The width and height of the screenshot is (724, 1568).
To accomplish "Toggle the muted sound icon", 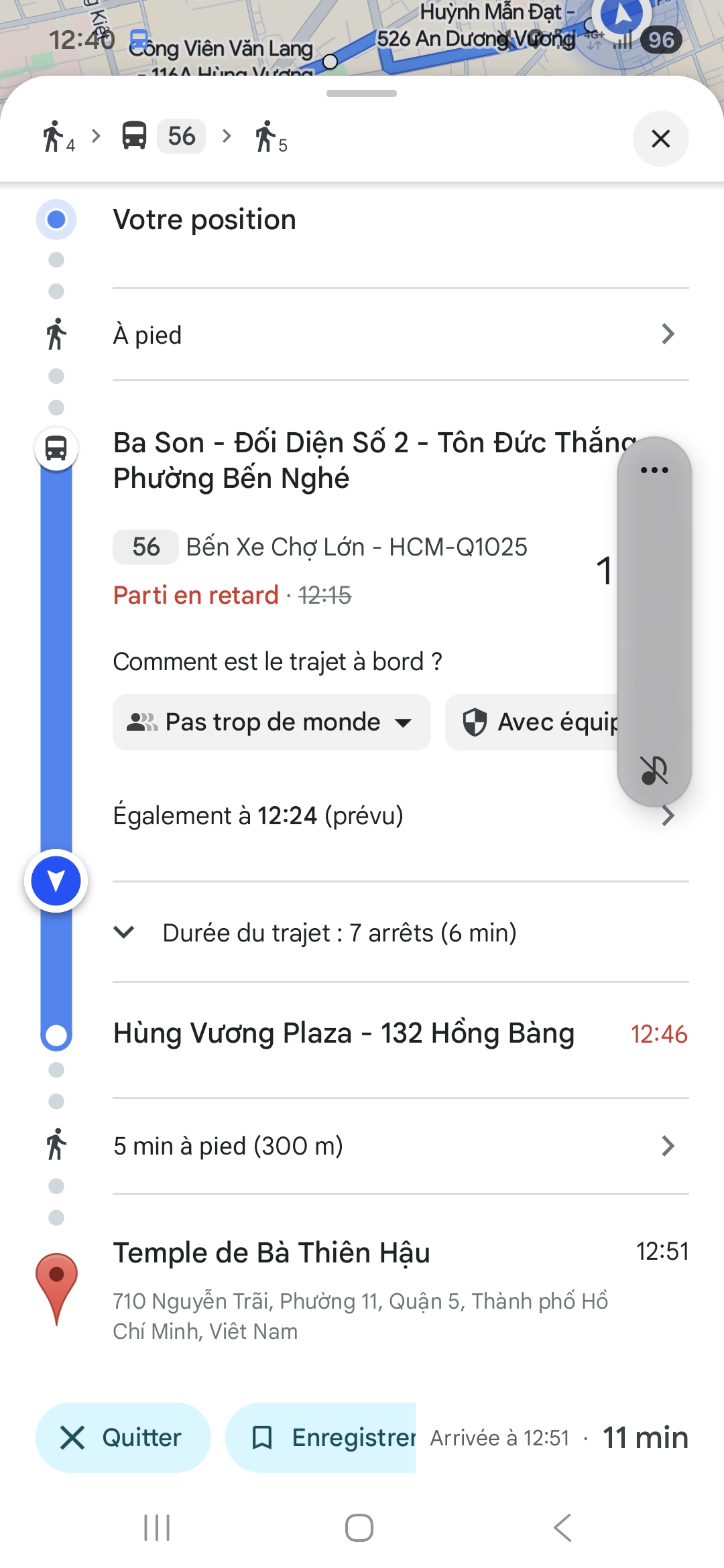I will click(x=654, y=770).
